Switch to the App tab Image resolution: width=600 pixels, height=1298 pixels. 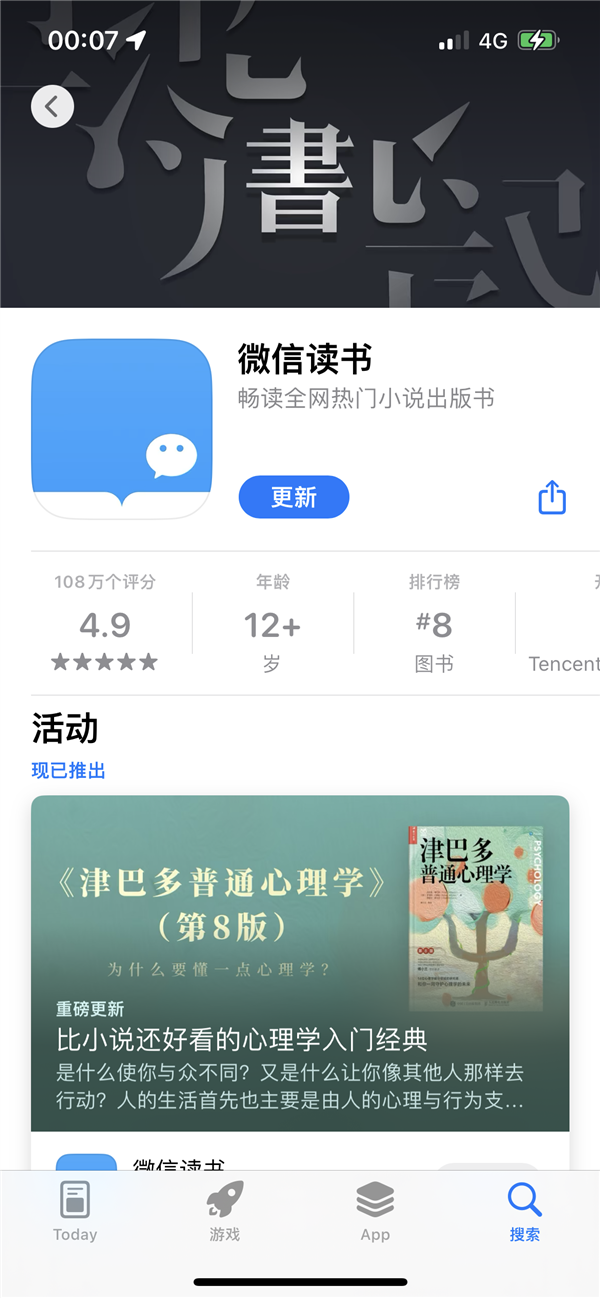point(375,1211)
